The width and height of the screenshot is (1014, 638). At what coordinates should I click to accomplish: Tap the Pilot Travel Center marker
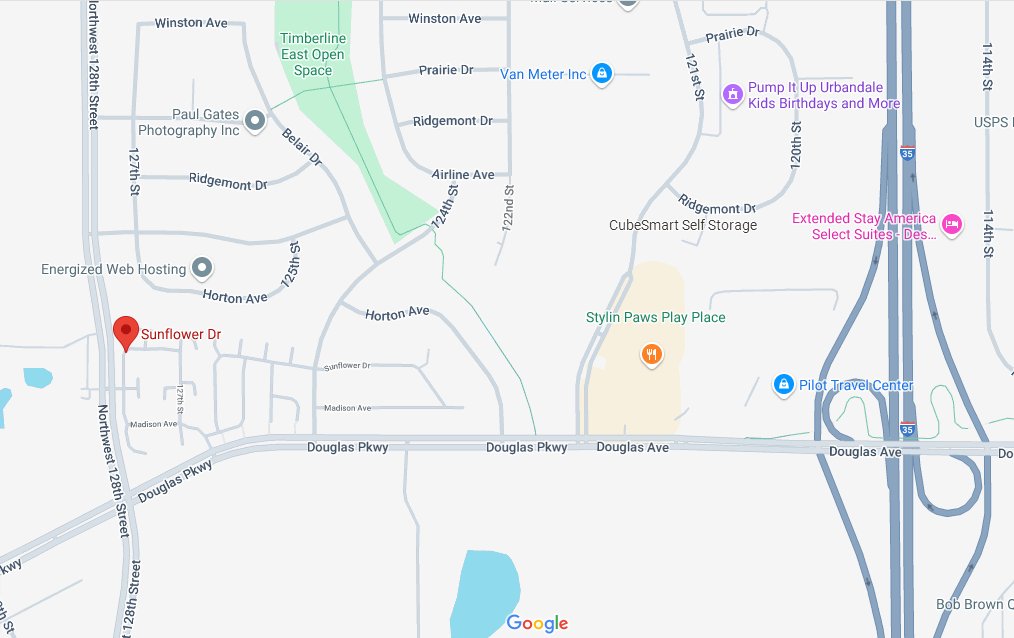pos(785,385)
